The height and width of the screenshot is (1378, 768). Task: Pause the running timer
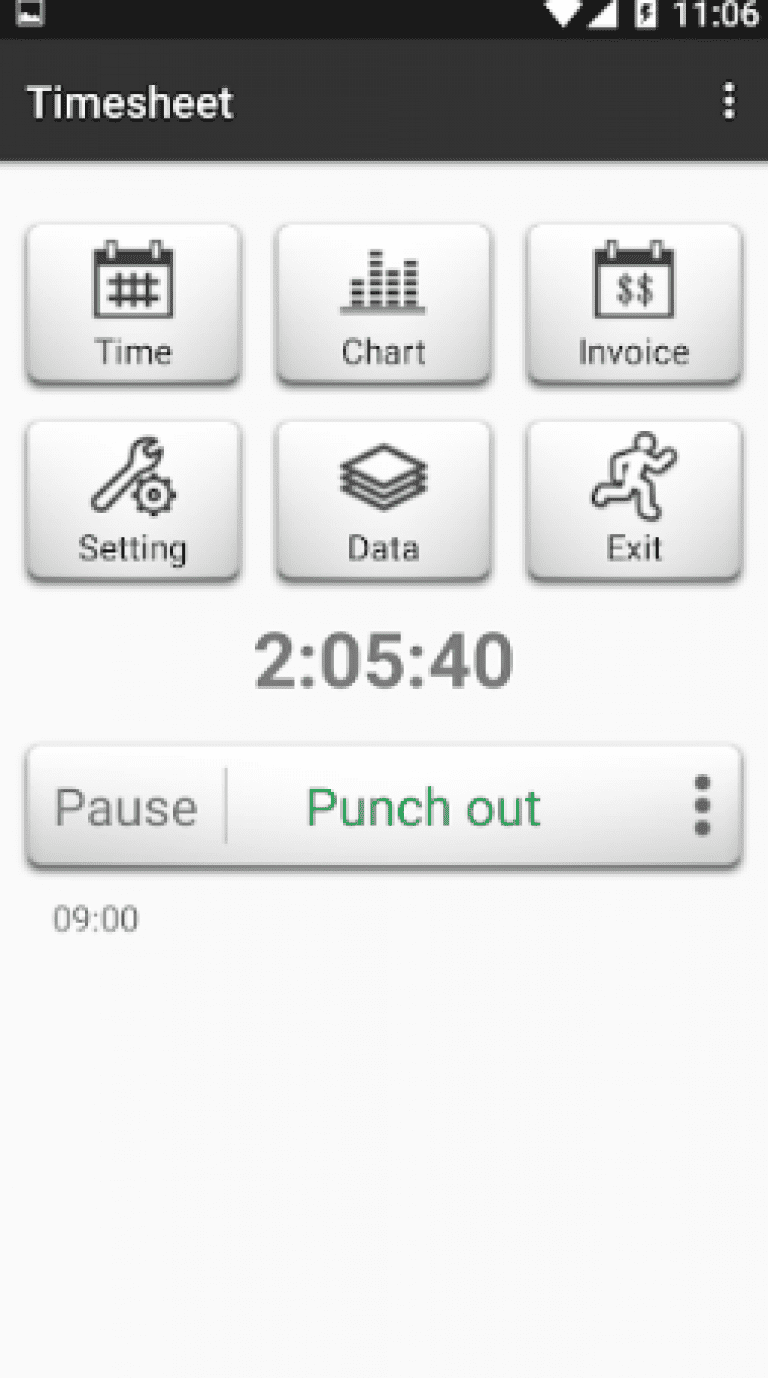point(127,806)
